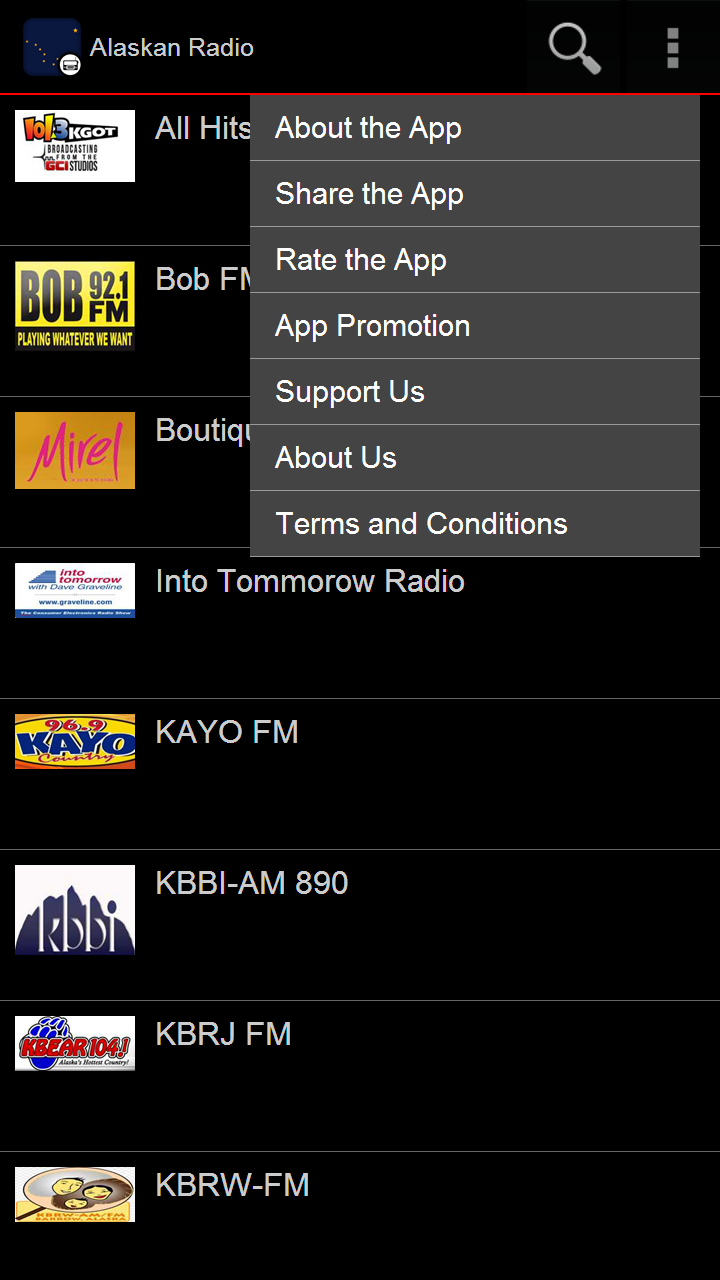Image resolution: width=720 pixels, height=1280 pixels.
Task: Click the Into Tomorrow with Dave Graveline thumbnail
Action: point(74,590)
